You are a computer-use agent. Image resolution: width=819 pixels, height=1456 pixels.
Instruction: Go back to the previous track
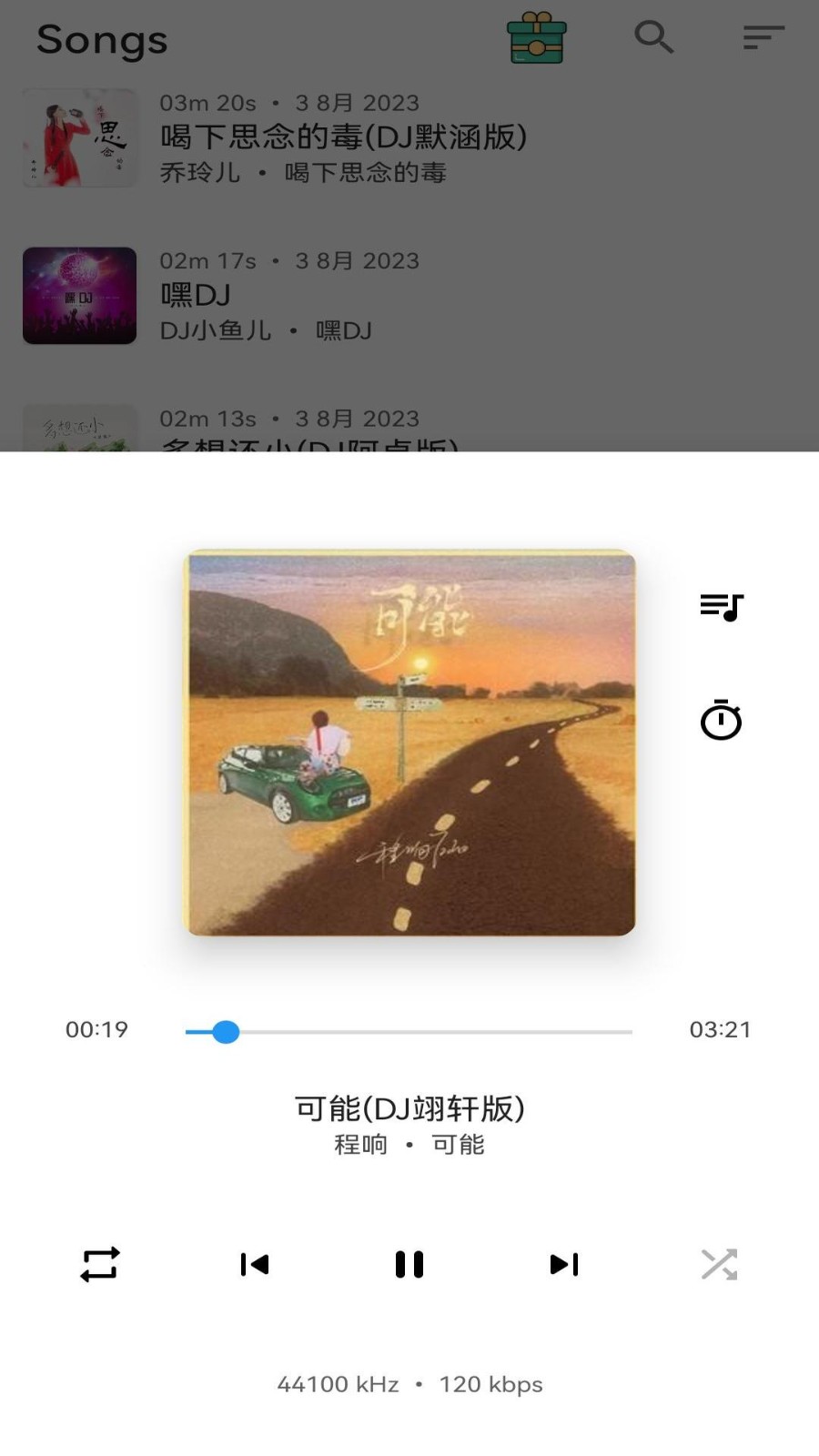(x=256, y=1264)
